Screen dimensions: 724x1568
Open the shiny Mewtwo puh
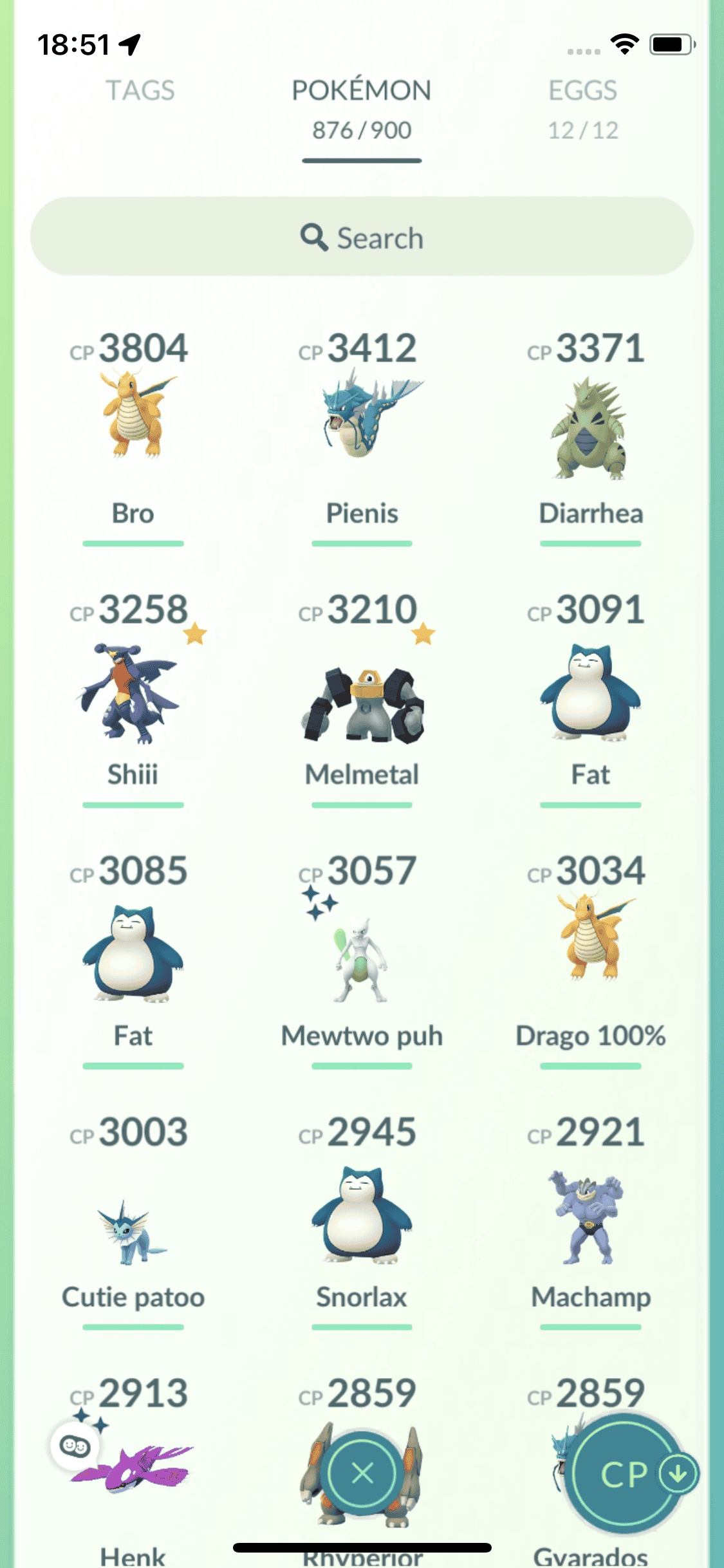362,959
